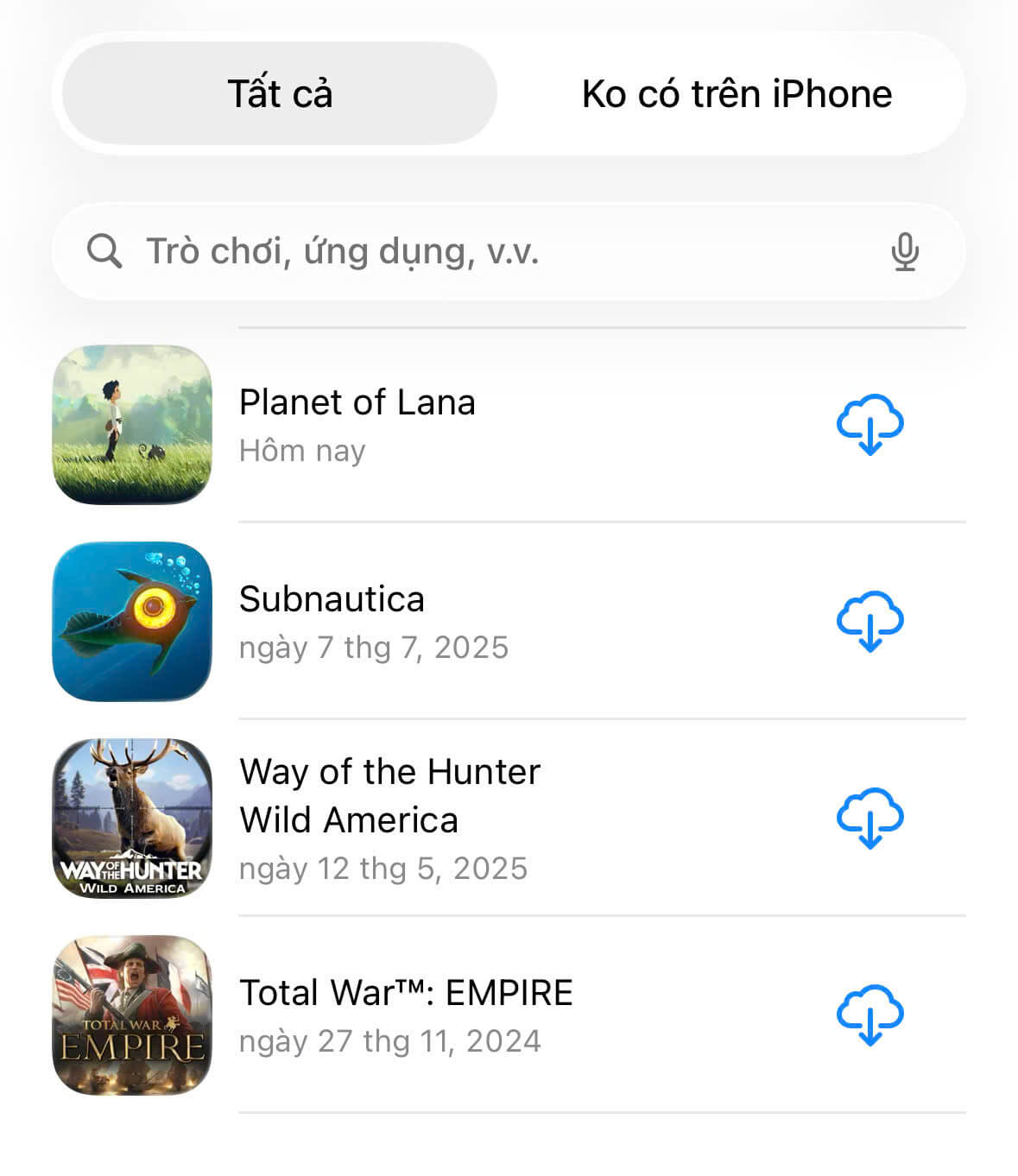Select the 'Tất cả' filter tab
Image resolution: width=1018 pixels, height=1176 pixels.
(x=278, y=93)
